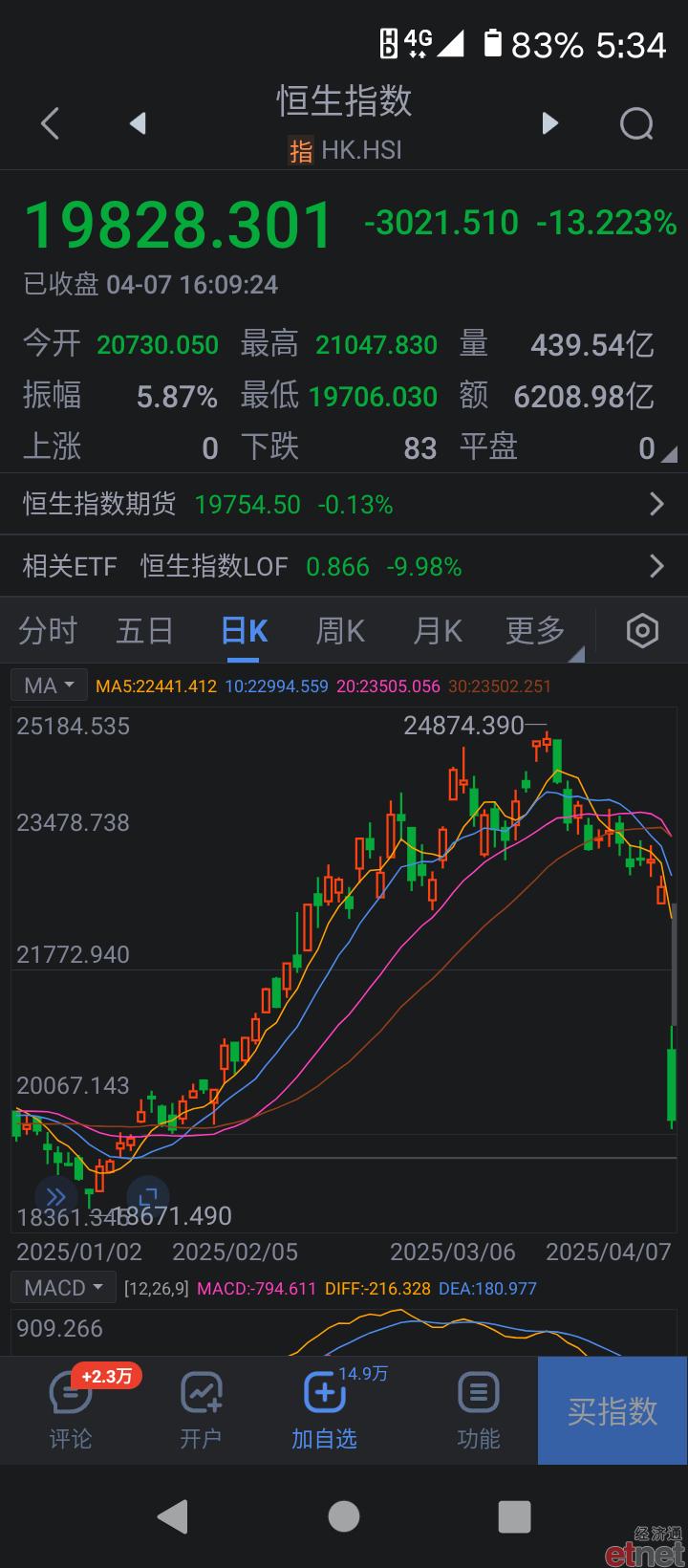
Task: Go back using the top-left arrow
Action: (x=51, y=123)
